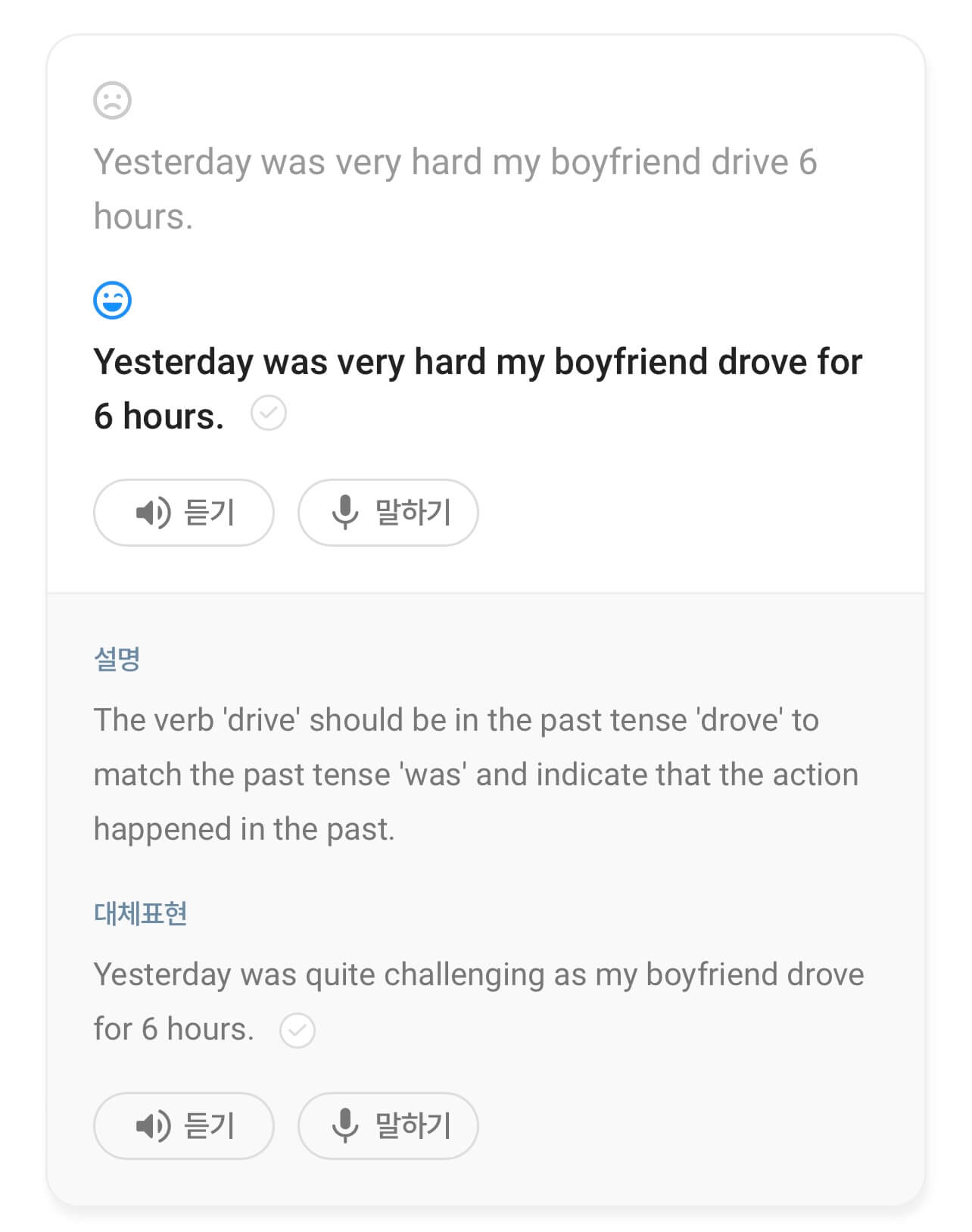972x1232 pixels.
Task: Click the microphone icon on the first 말하기 button
Action: coord(347,513)
